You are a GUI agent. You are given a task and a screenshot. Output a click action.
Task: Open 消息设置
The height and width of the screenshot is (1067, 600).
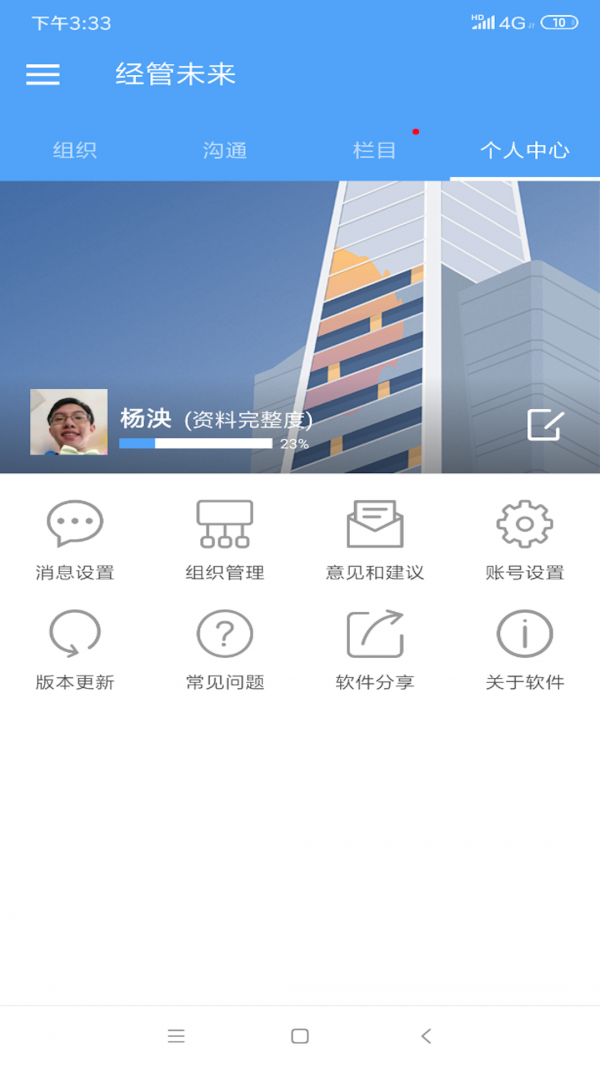(75, 540)
